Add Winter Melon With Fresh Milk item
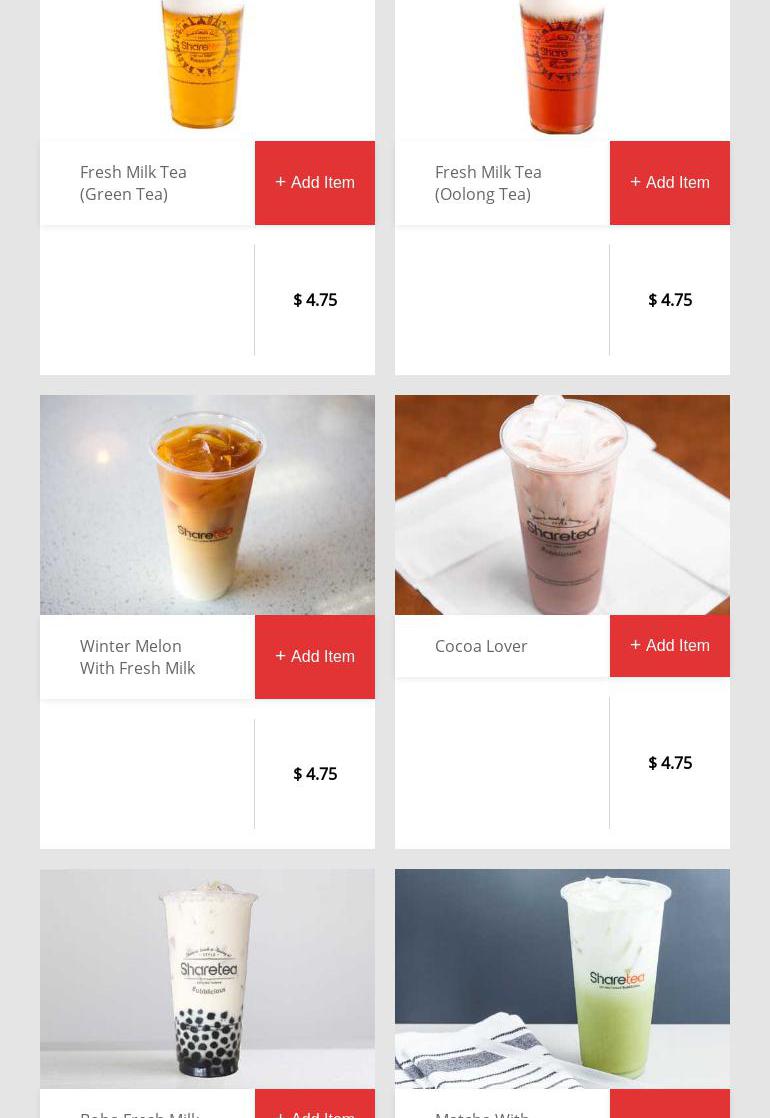This screenshot has height=1118, width=770. tap(315, 657)
